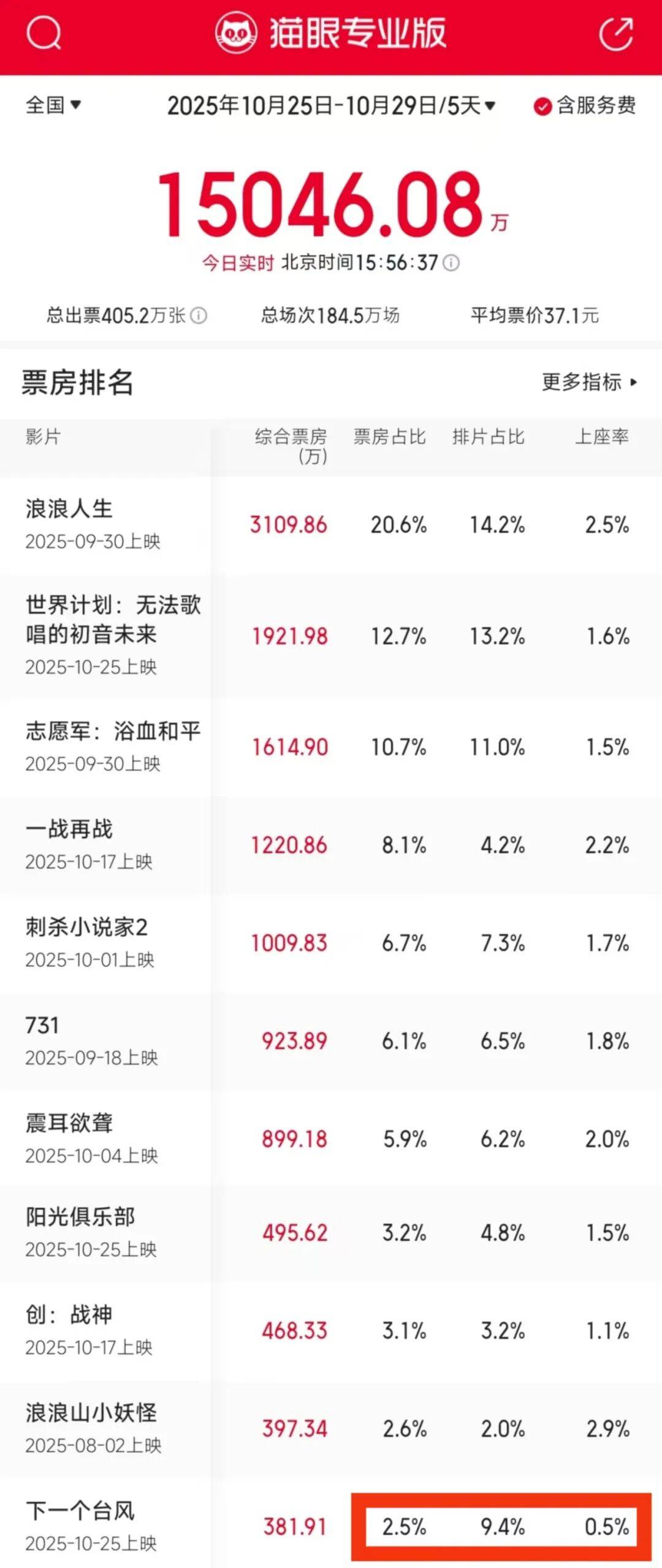
Task: Open the search icon
Action: click(x=44, y=33)
